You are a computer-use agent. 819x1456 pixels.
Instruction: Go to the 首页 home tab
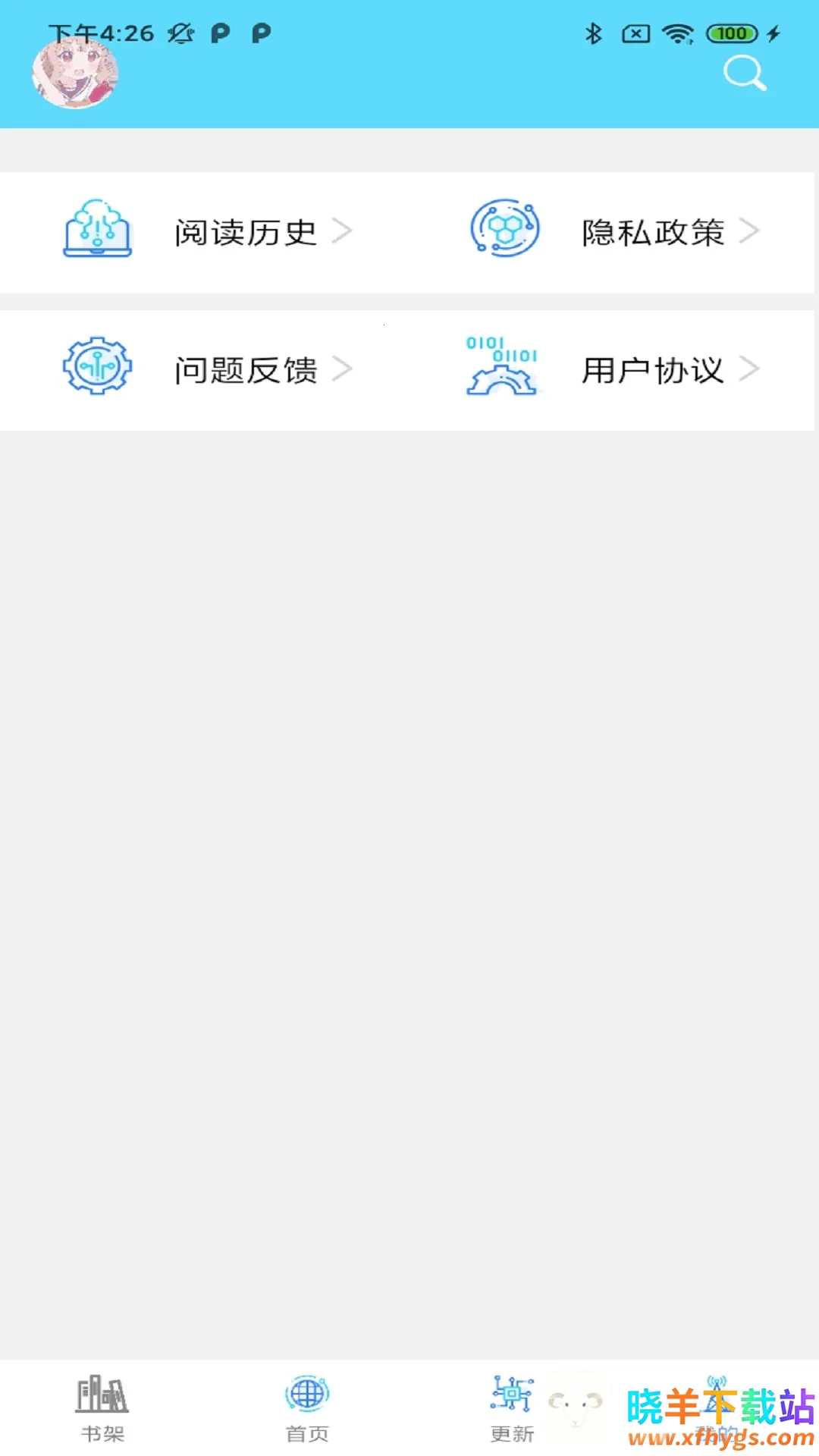click(x=307, y=1408)
